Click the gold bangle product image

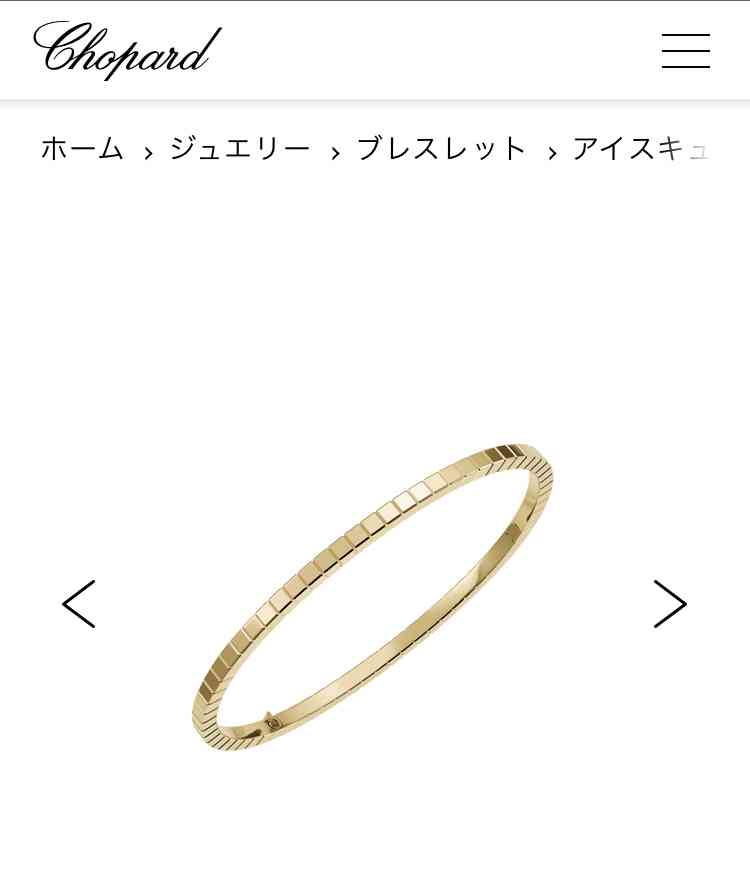(x=375, y=590)
